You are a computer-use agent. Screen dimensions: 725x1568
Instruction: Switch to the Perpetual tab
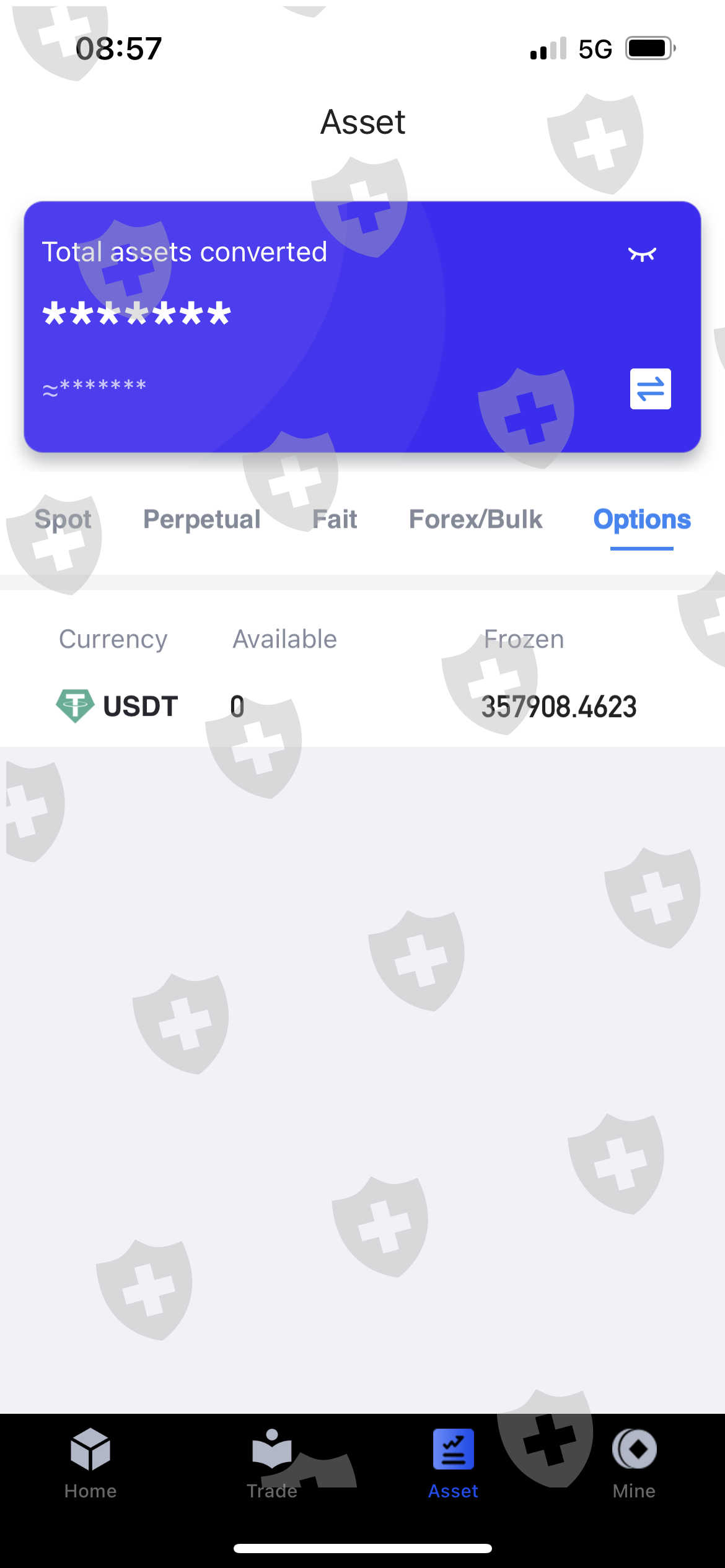(x=202, y=519)
